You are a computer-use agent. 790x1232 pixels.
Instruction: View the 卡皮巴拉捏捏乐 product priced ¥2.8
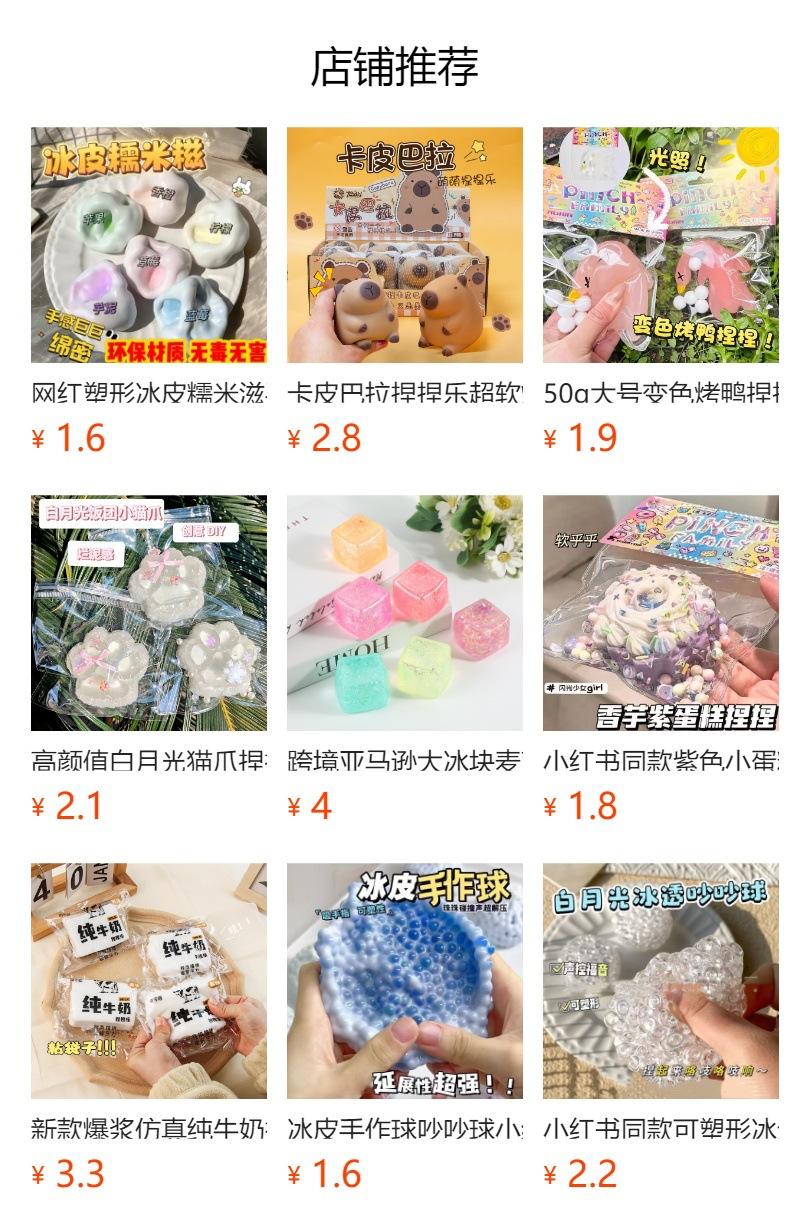405,245
